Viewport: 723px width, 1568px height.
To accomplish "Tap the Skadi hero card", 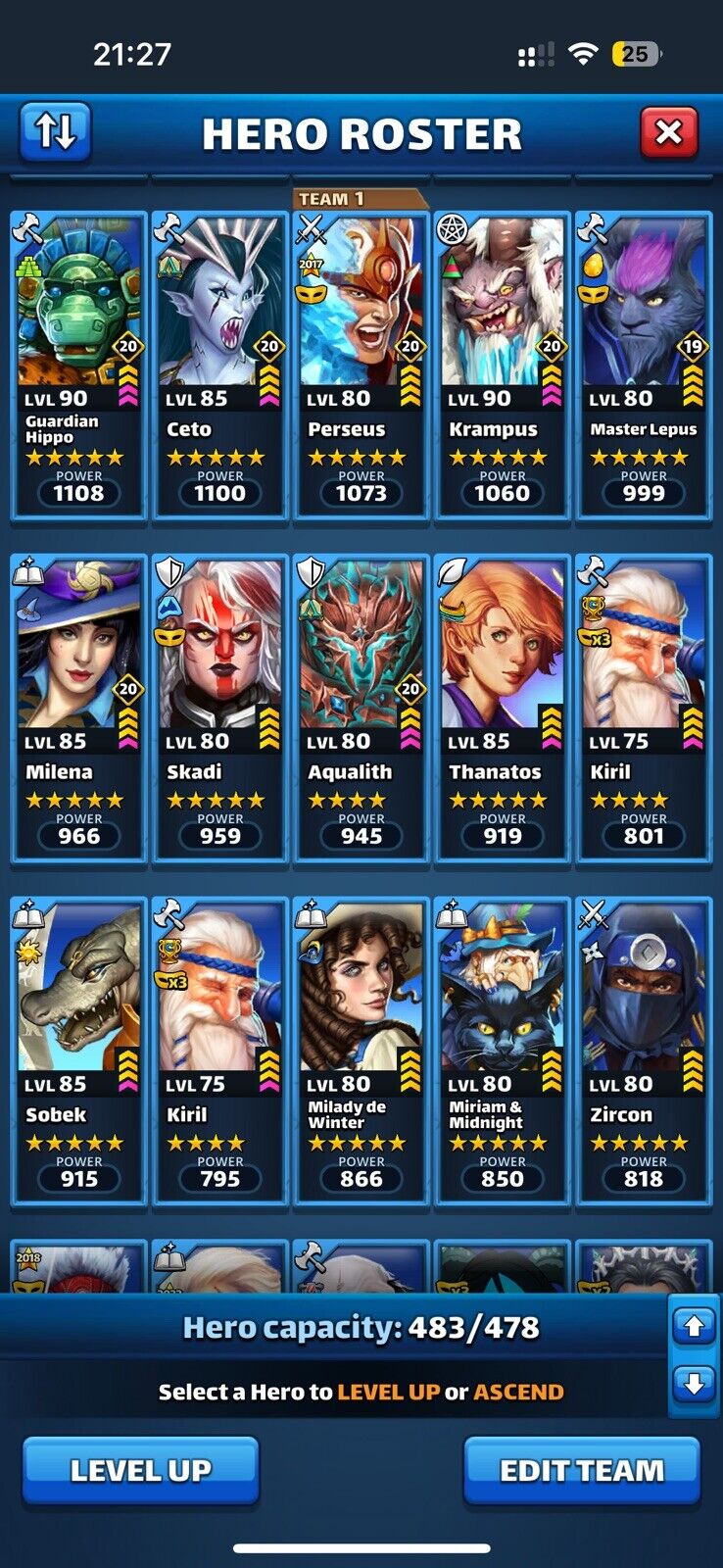I will coord(219,708).
